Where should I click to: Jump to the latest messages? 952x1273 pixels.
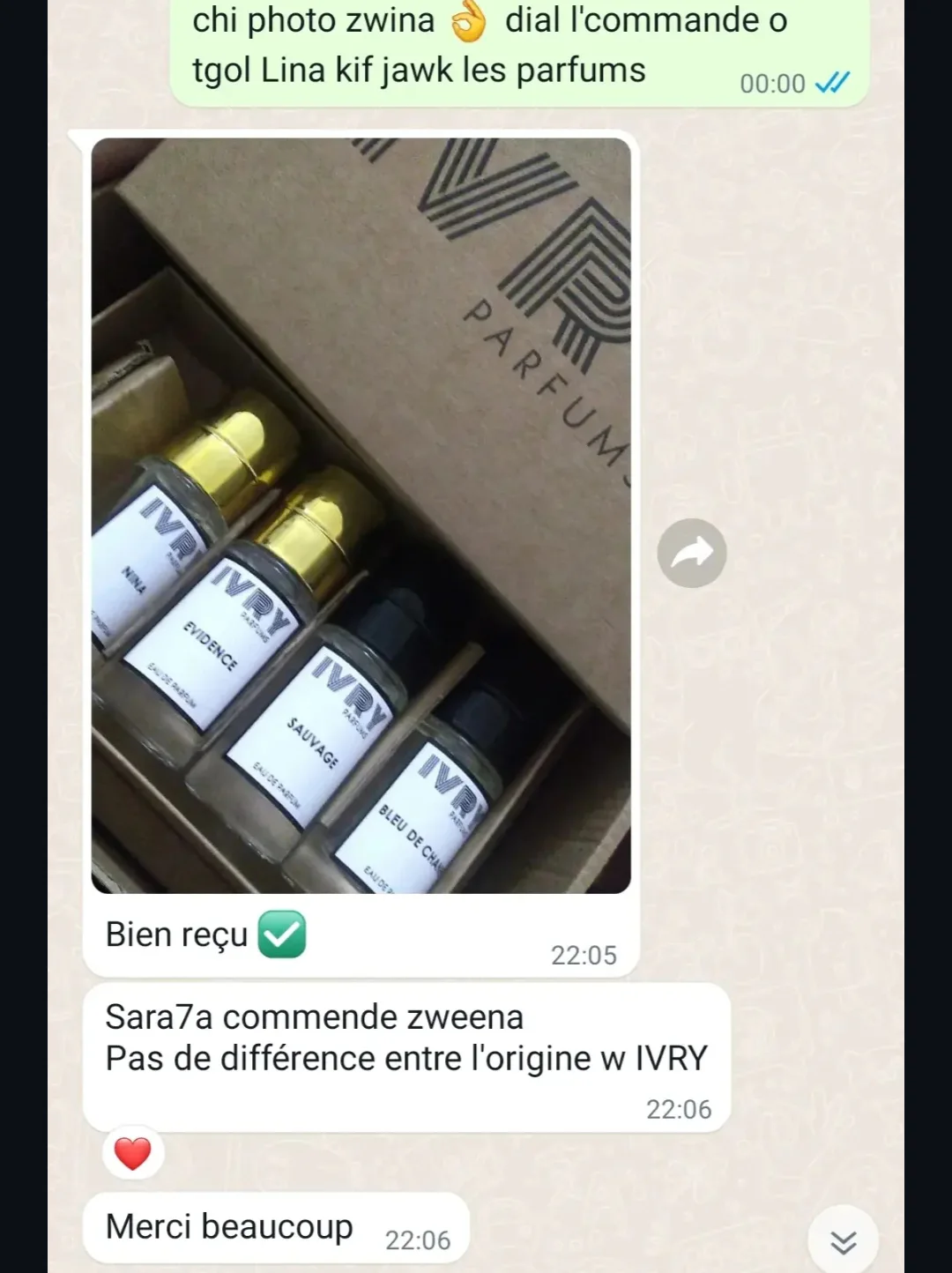[843, 1241]
